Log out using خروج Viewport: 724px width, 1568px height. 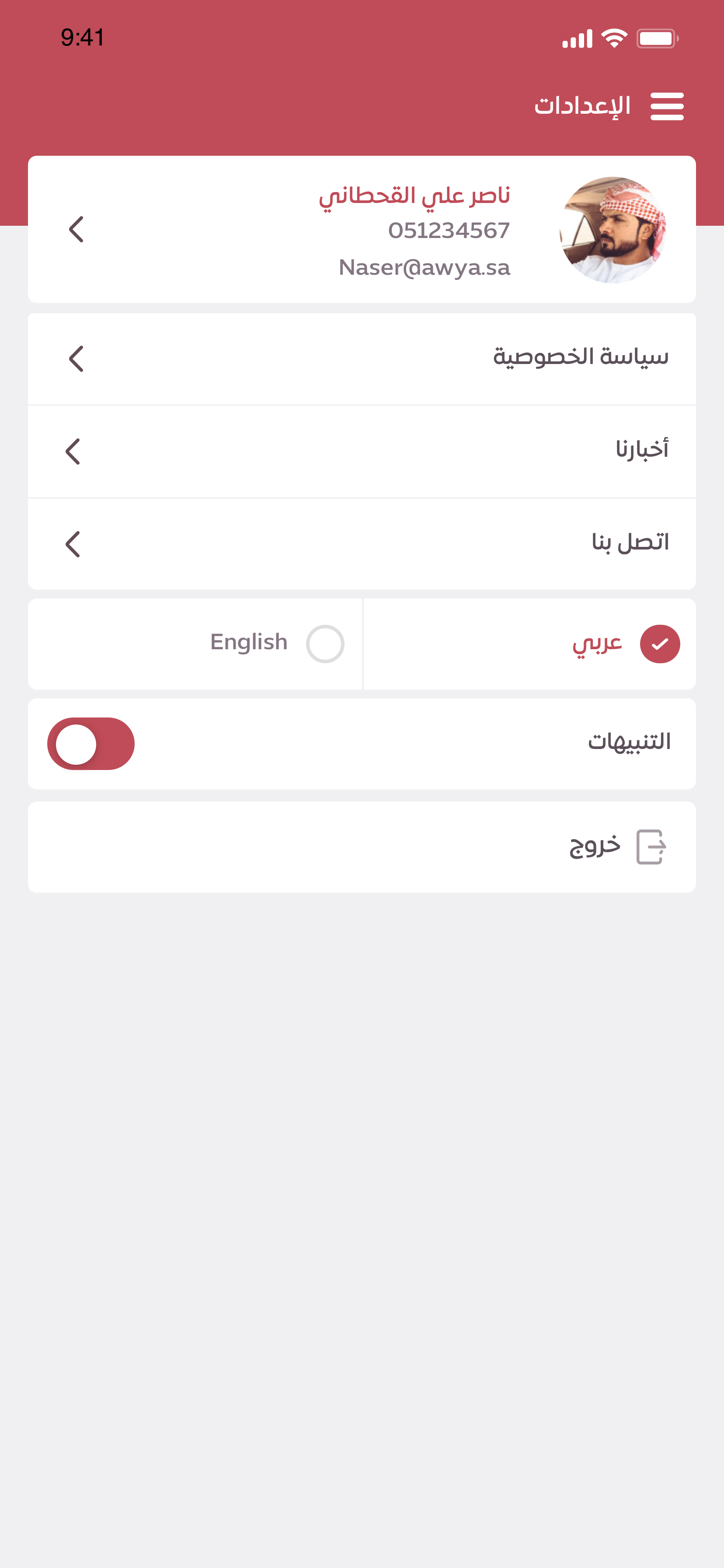click(362, 847)
